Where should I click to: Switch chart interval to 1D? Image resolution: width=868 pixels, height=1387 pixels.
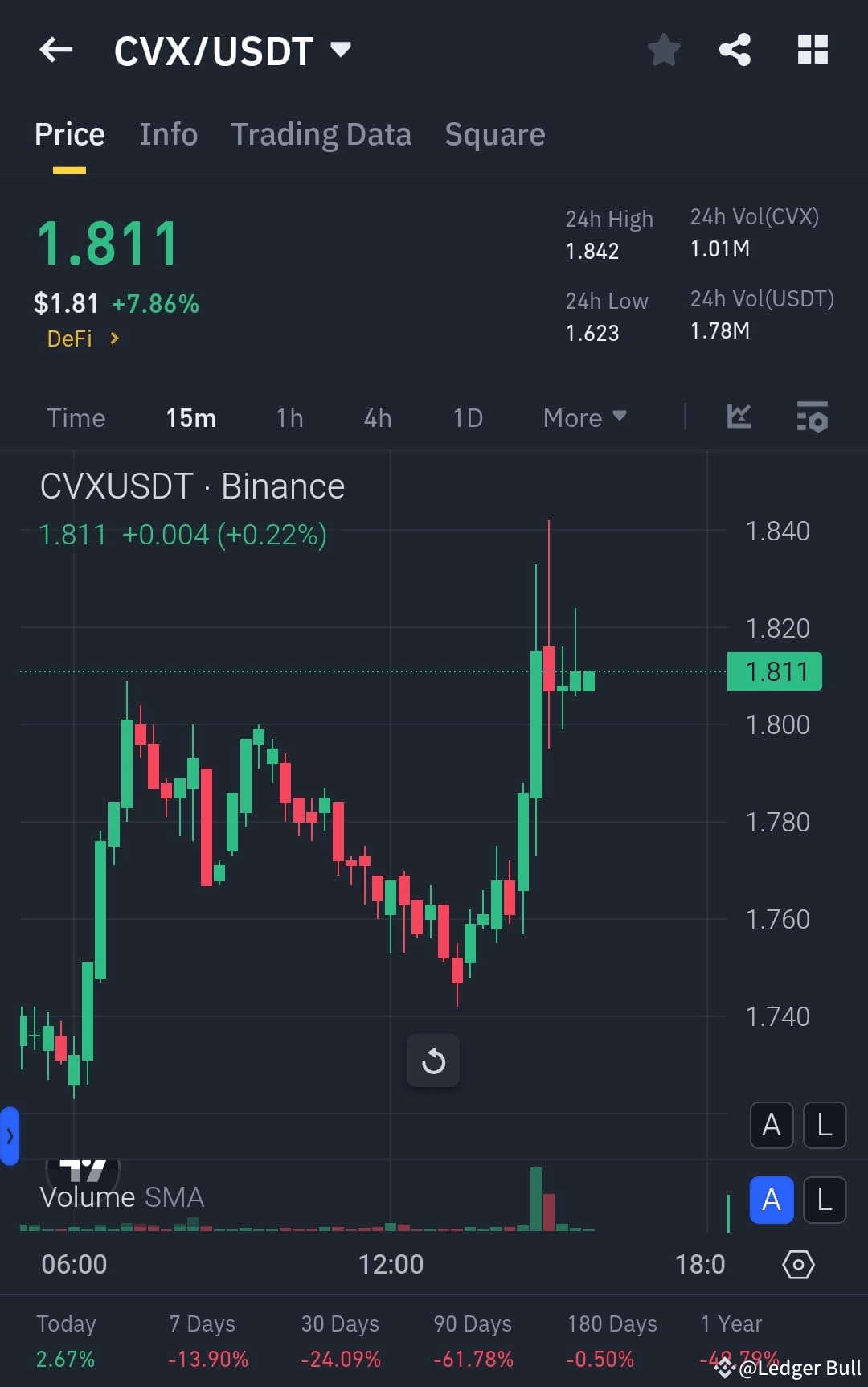(467, 417)
